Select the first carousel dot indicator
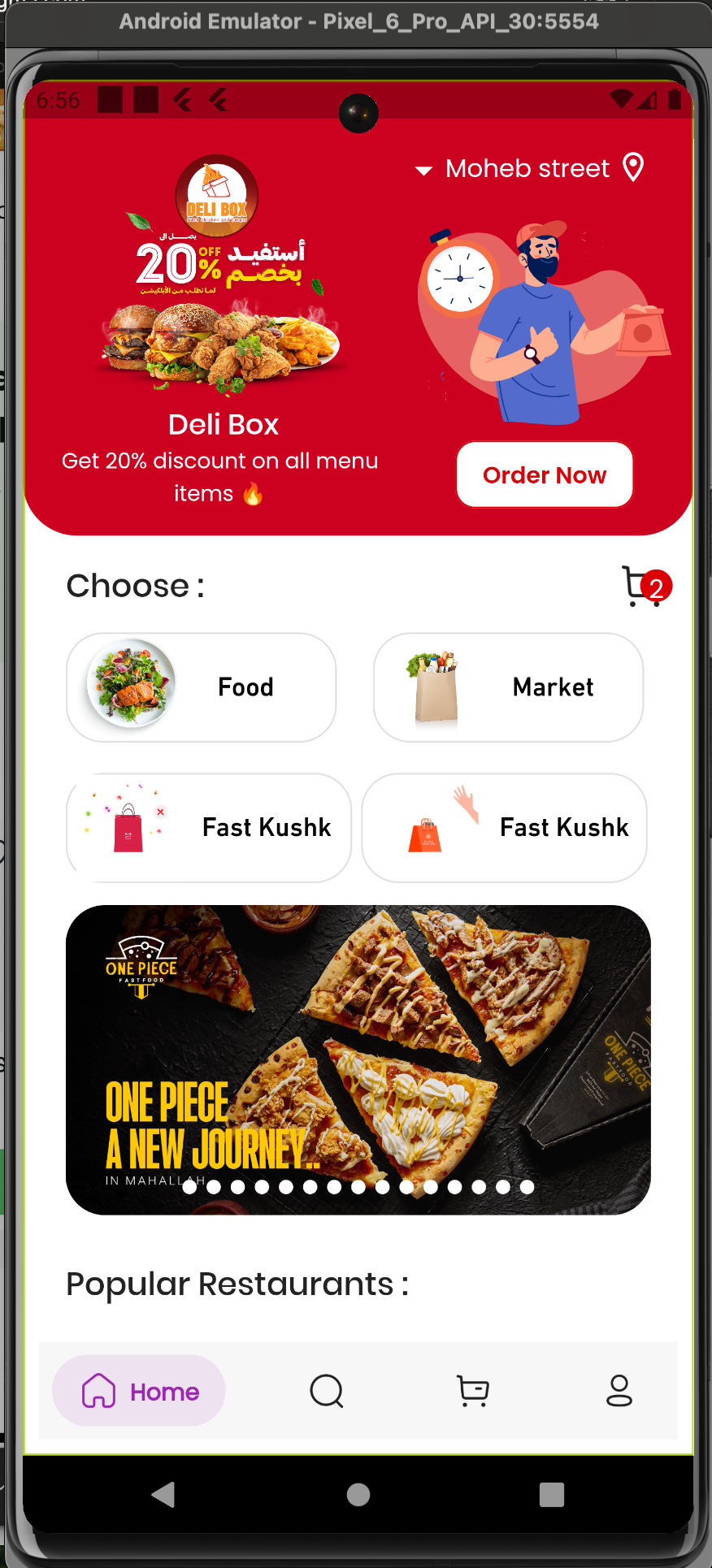 pos(189,1186)
